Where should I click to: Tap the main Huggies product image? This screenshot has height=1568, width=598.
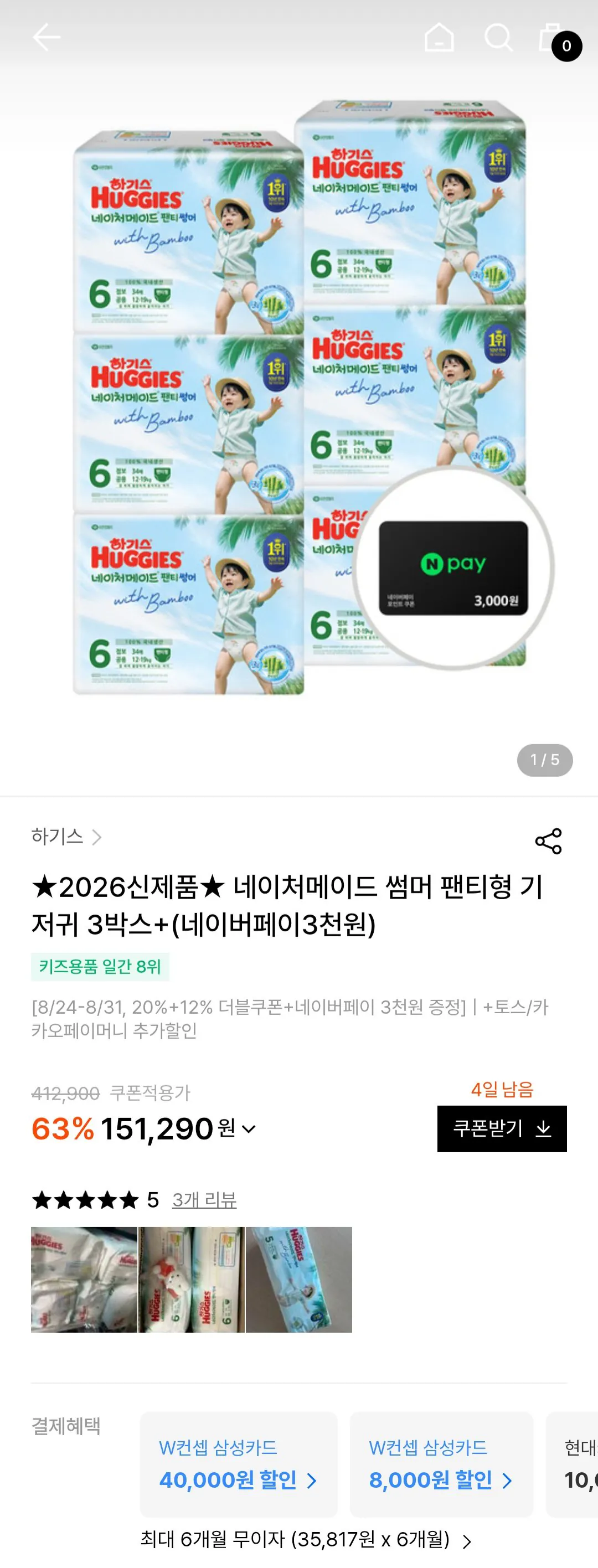(x=299, y=396)
